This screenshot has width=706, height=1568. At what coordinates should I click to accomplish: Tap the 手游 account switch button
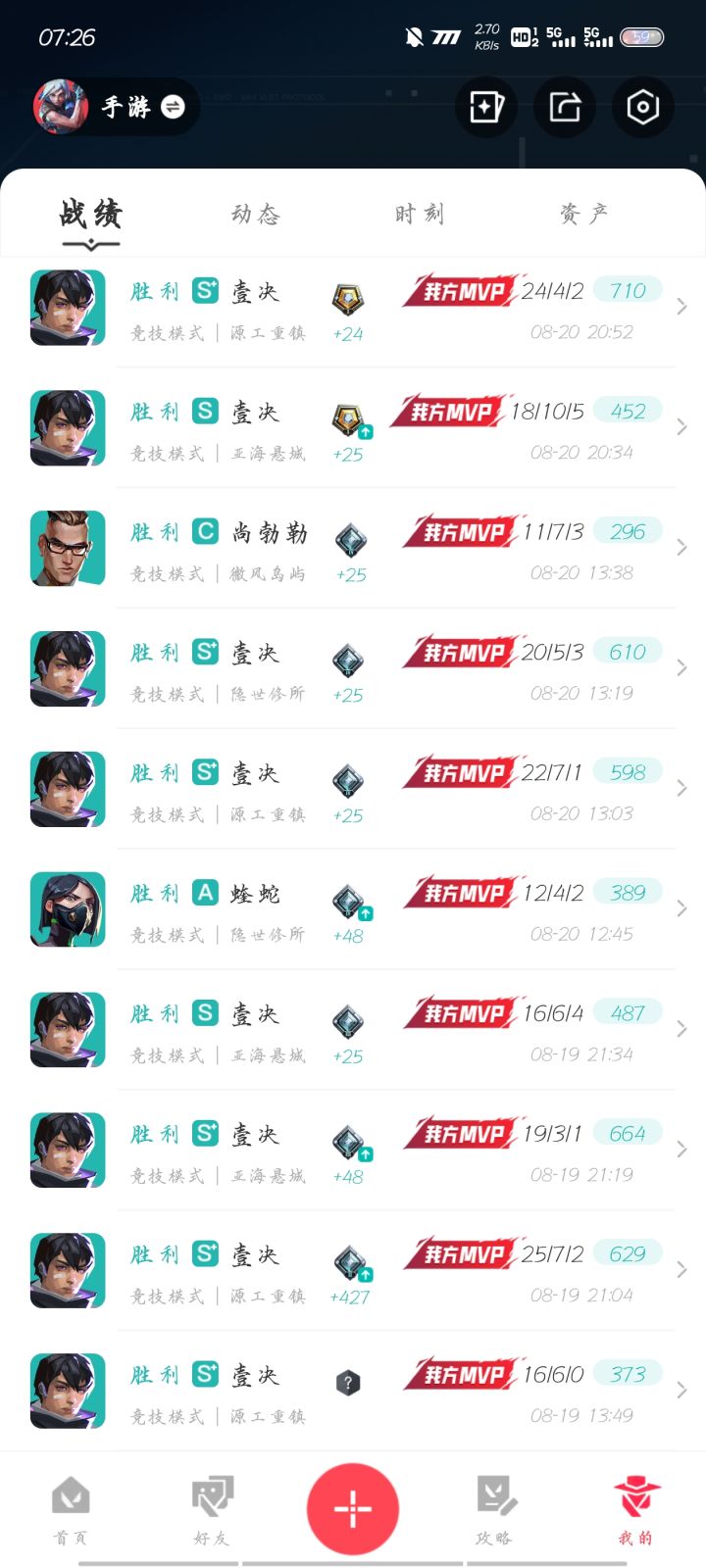click(117, 107)
